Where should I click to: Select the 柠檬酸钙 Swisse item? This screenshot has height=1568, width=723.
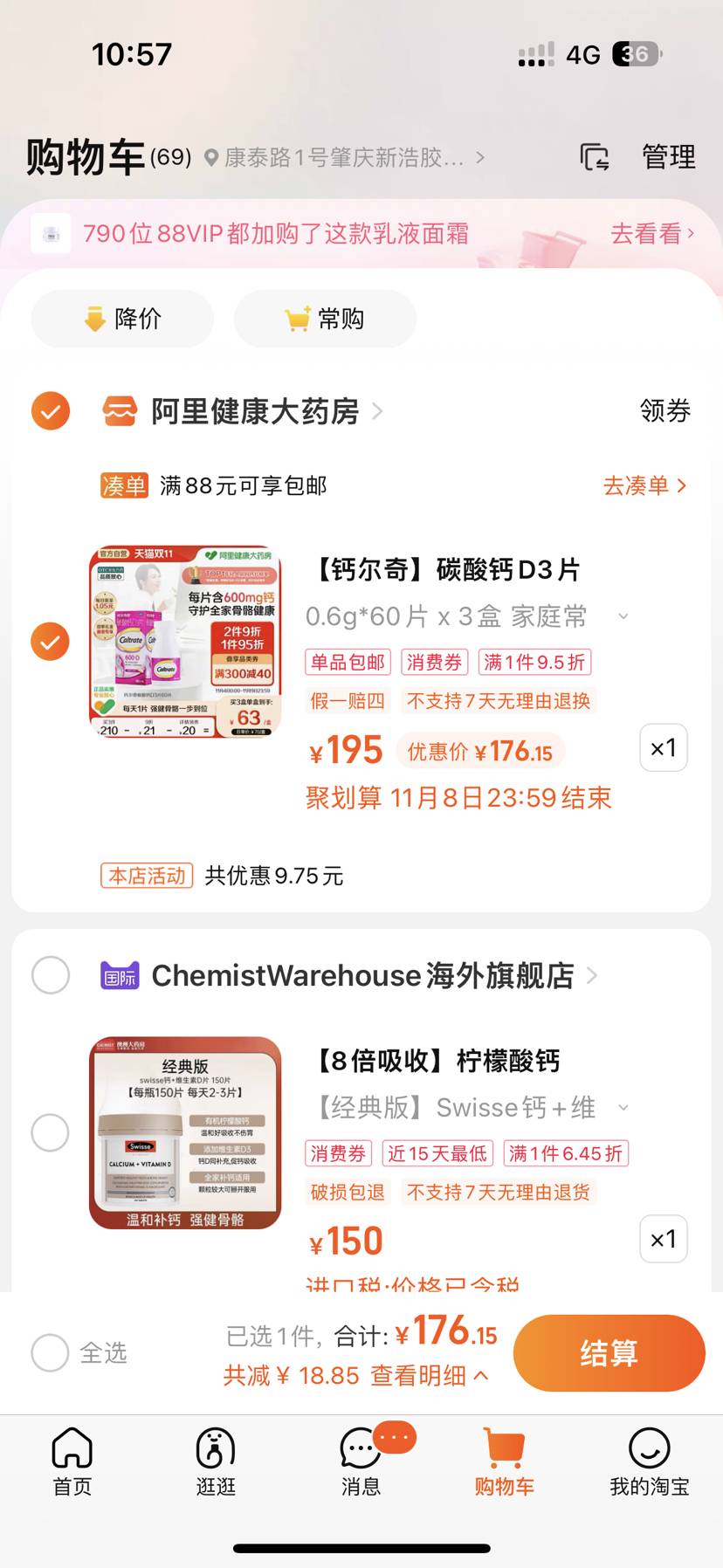(x=51, y=1132)
